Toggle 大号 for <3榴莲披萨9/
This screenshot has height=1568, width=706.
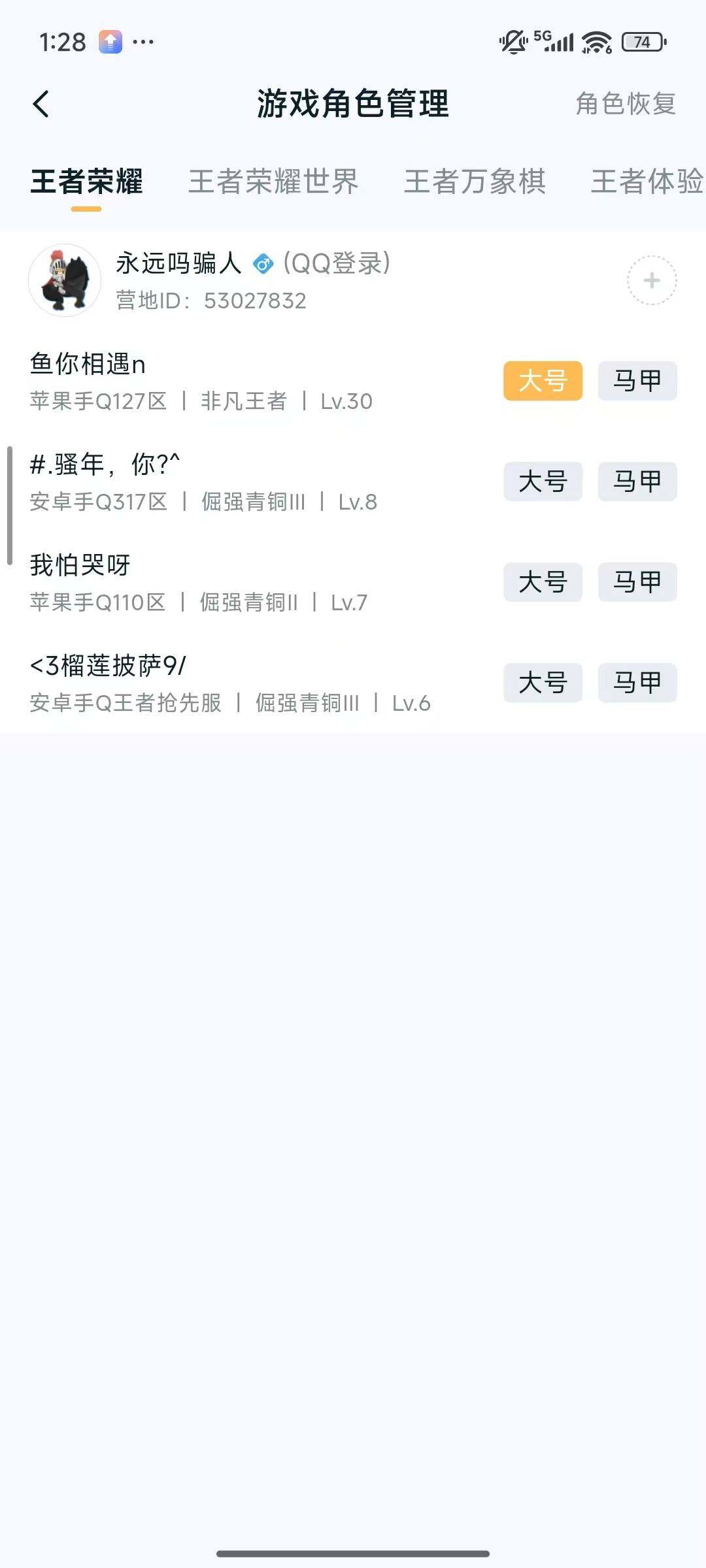click(543, 683)
